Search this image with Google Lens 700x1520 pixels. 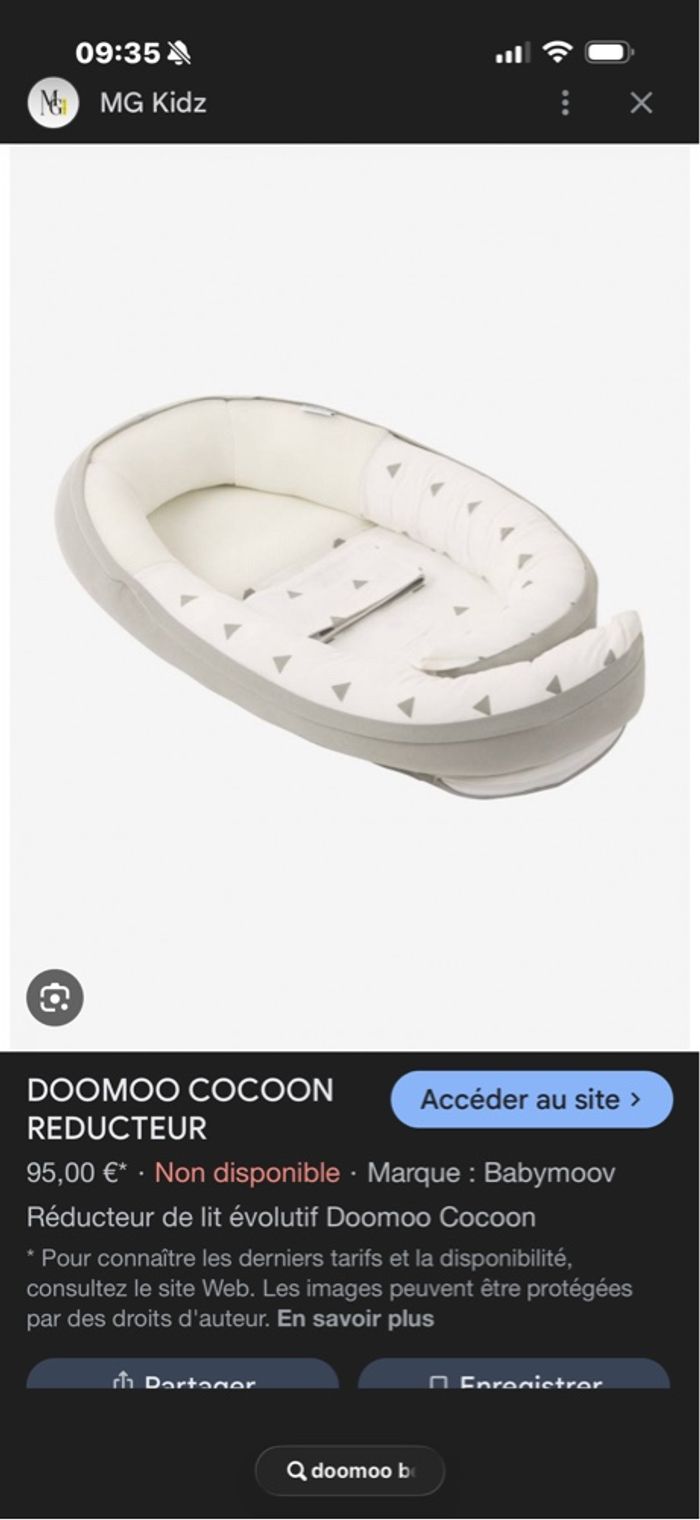pos(54,997)
